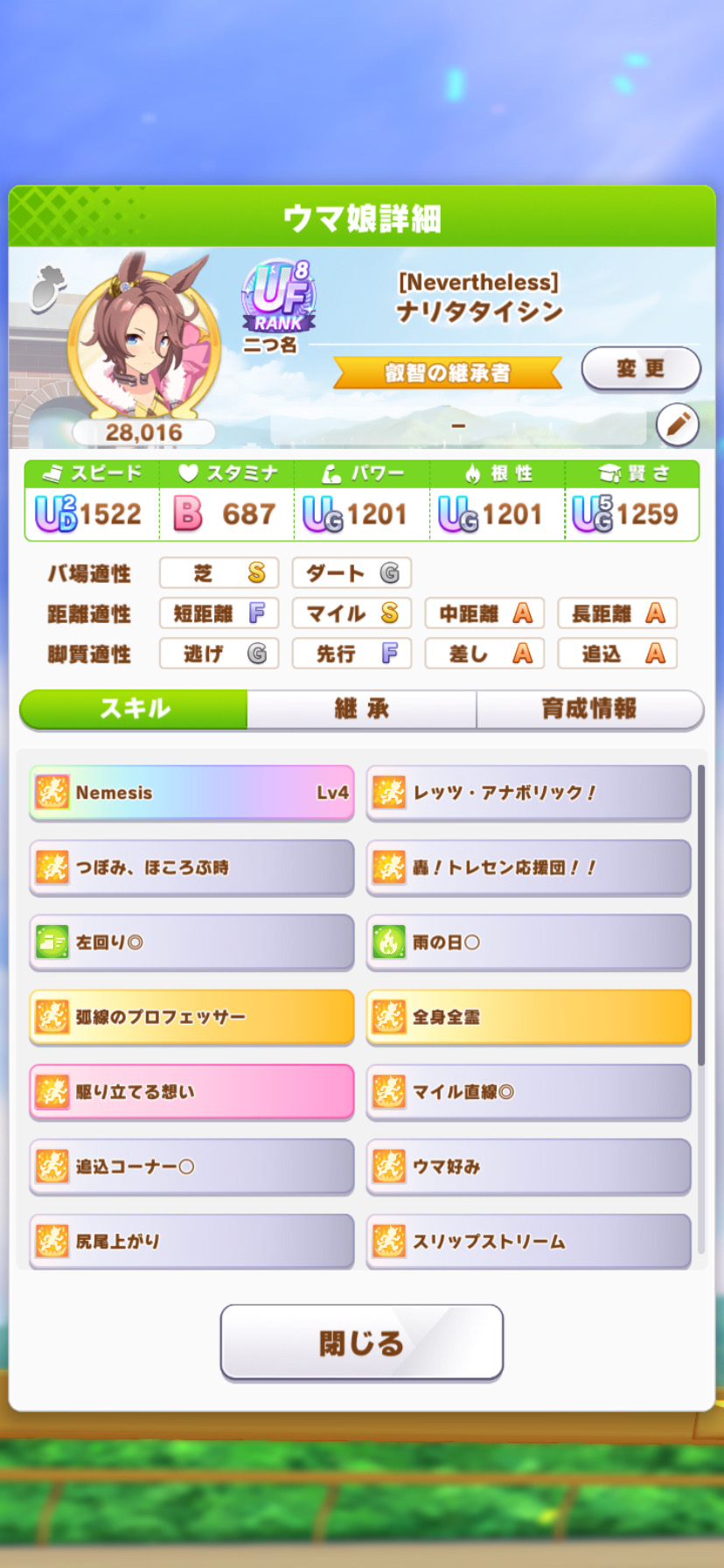This screenshot has width=724, height=1568.
Task: Open the マイル直線◎ skill
Action: (528, 1092)
